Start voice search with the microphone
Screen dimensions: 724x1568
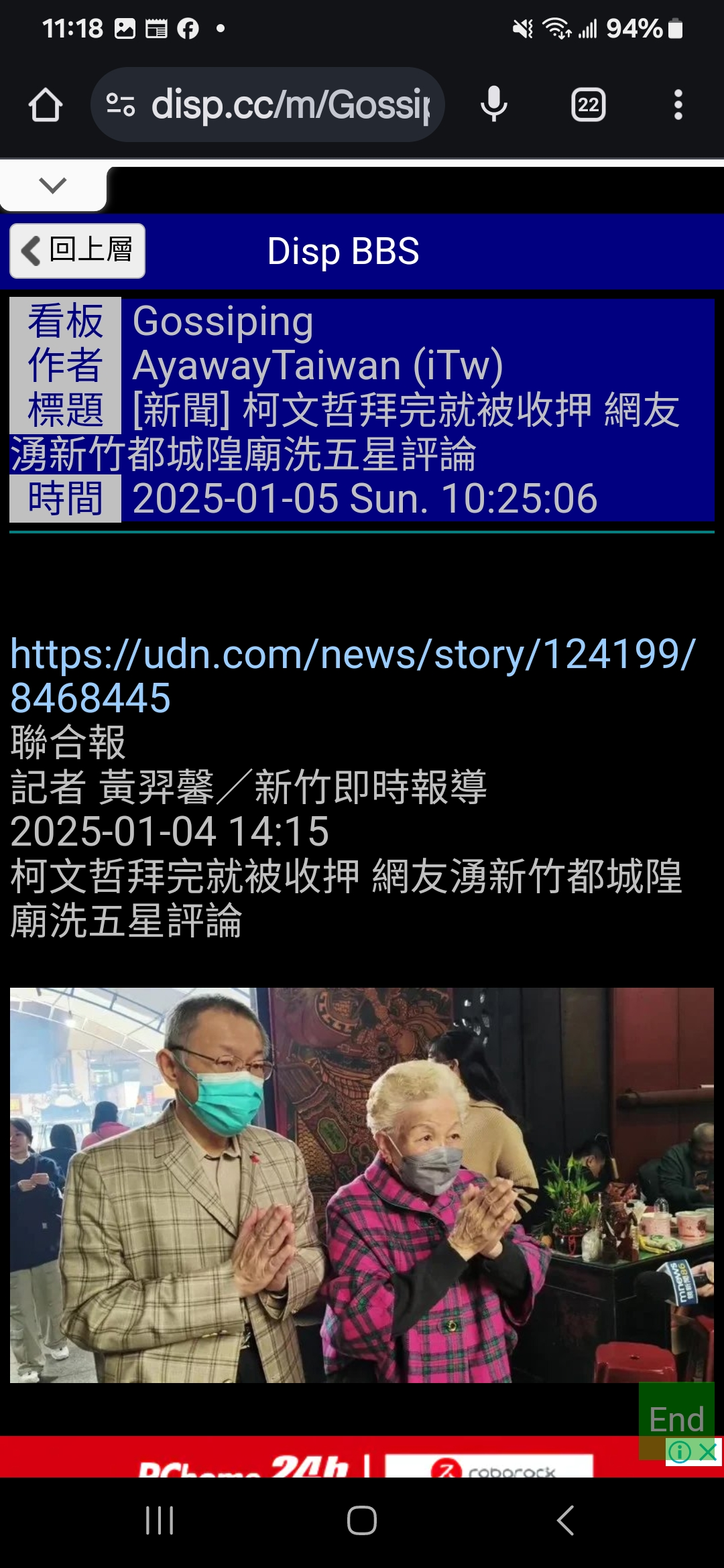[x=494, y=105]
